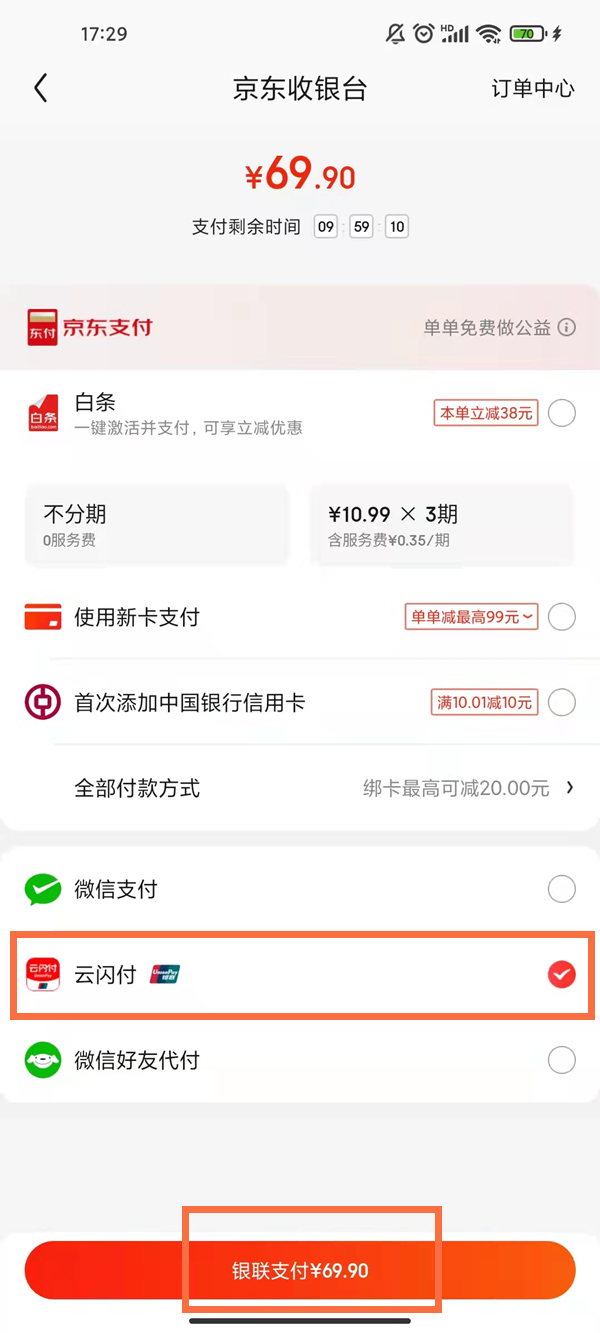
Task: Choose the 不分期 no-installment option
Action: [157, 525]
